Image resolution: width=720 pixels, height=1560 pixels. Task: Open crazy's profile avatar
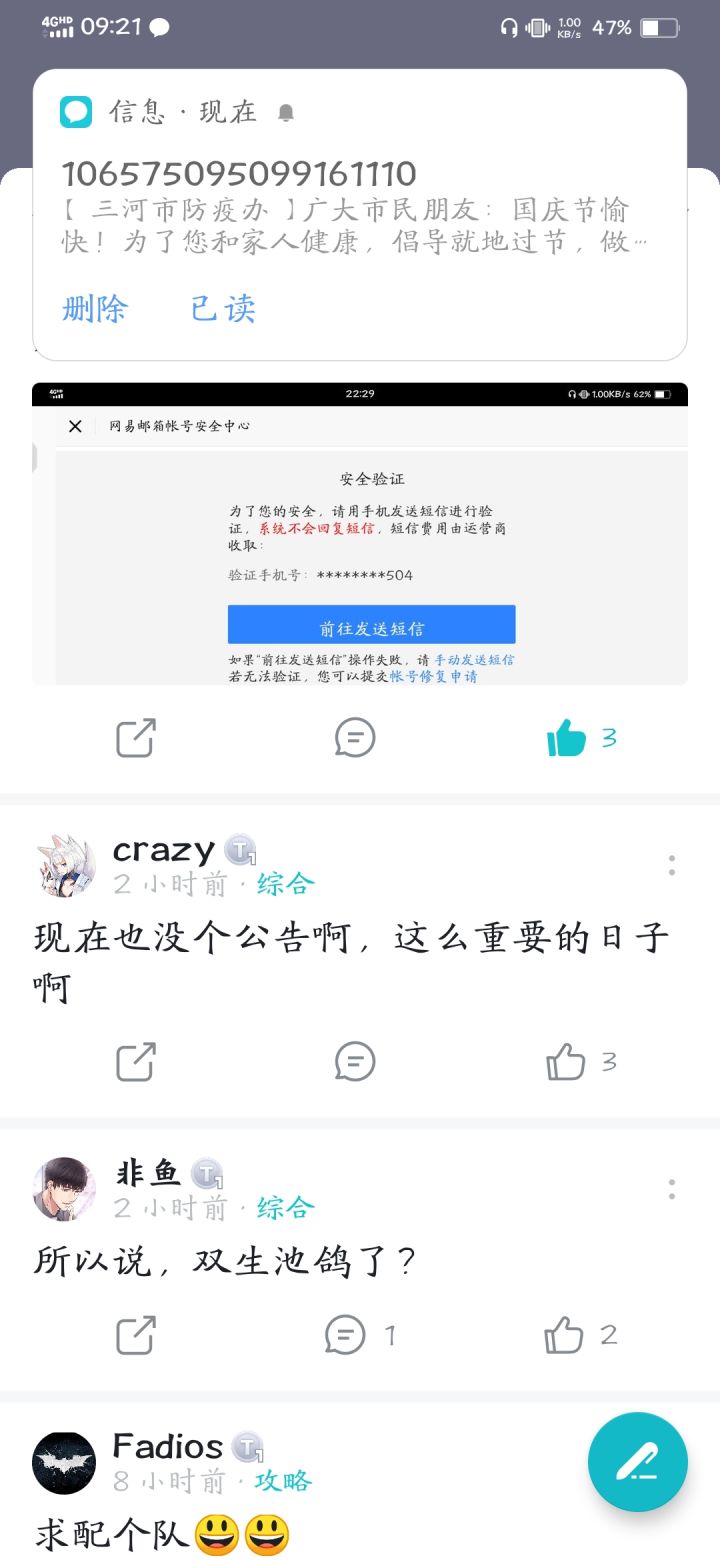(x=64, y=866)
